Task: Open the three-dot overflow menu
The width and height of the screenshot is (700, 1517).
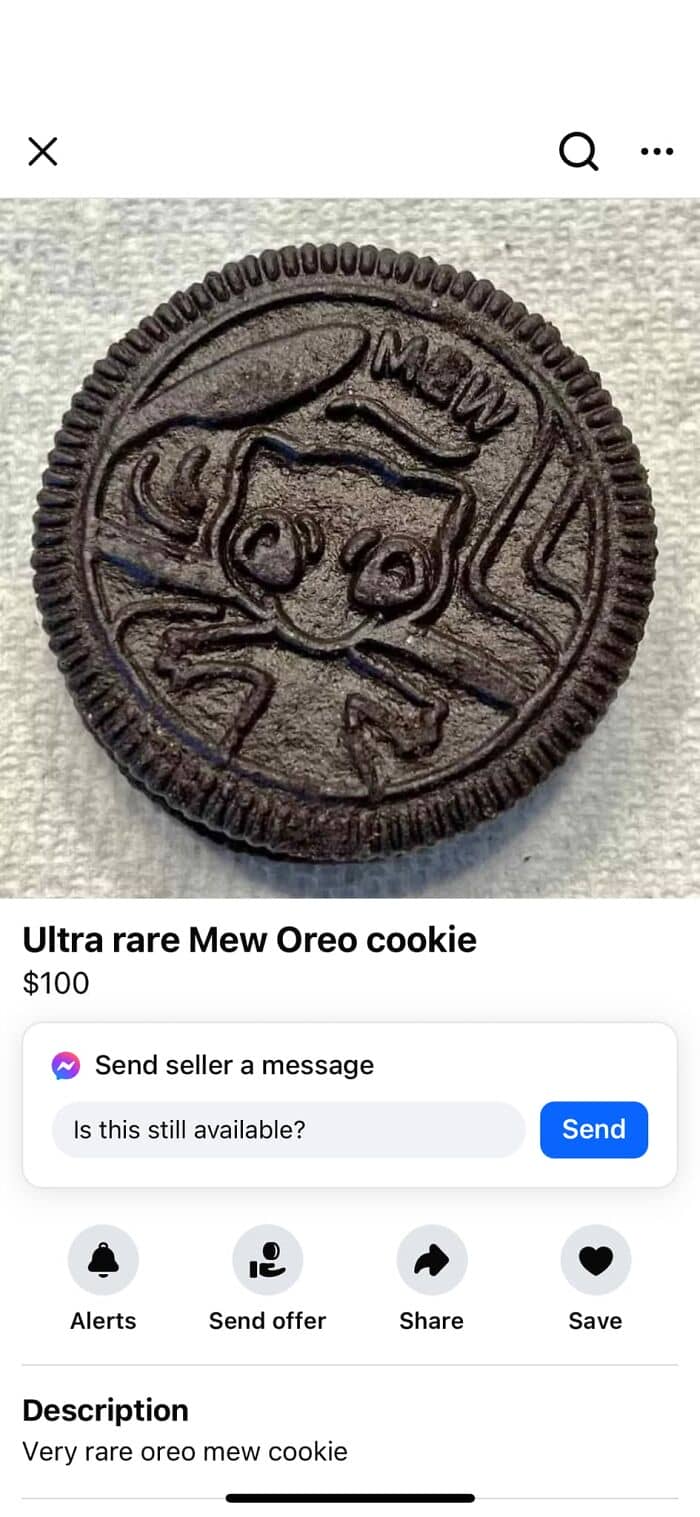Action: click(x=657, y=152)
